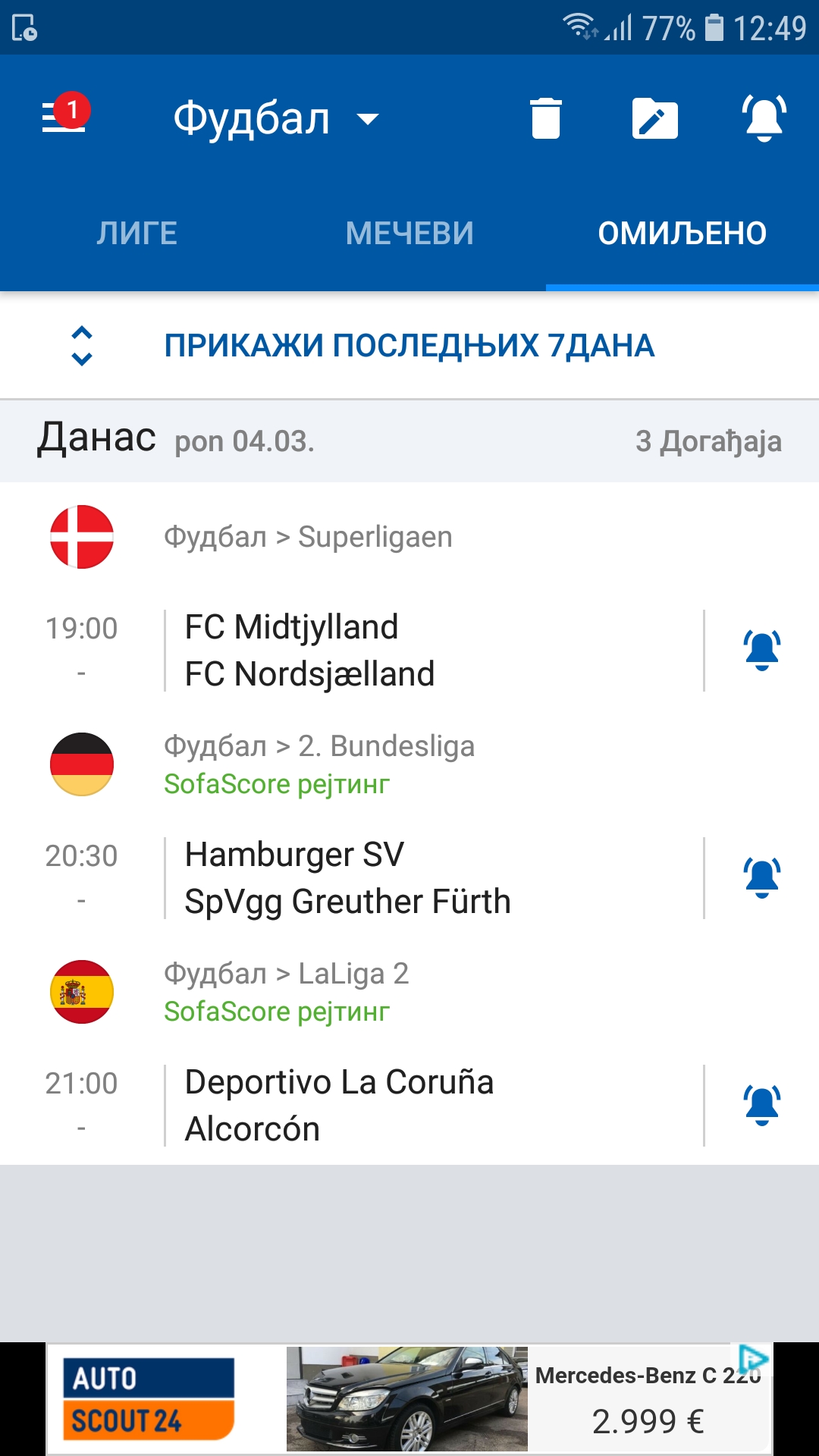
Task: Expand the Фудбал sport dropdown
Action: coord(276,119)
